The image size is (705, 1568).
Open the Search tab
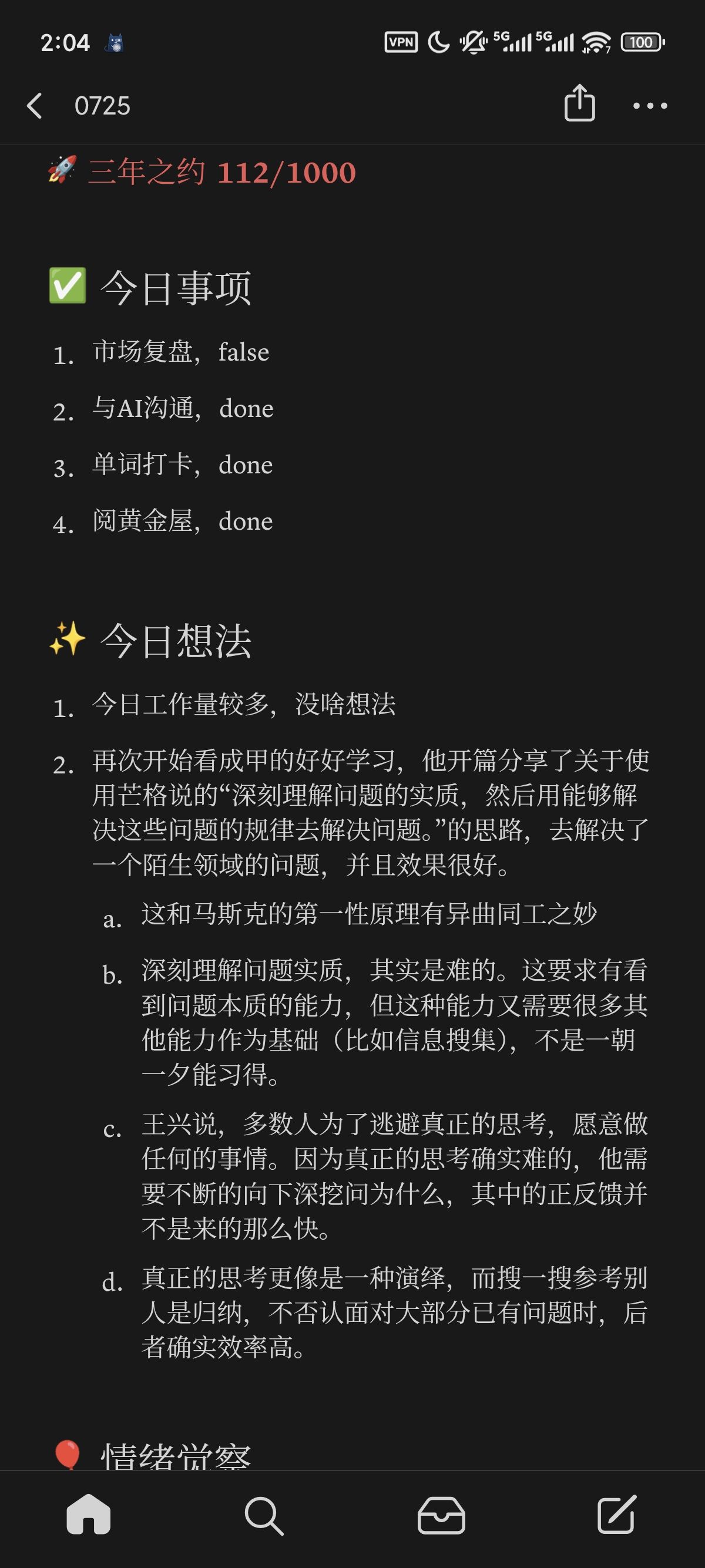(264, 1515)
